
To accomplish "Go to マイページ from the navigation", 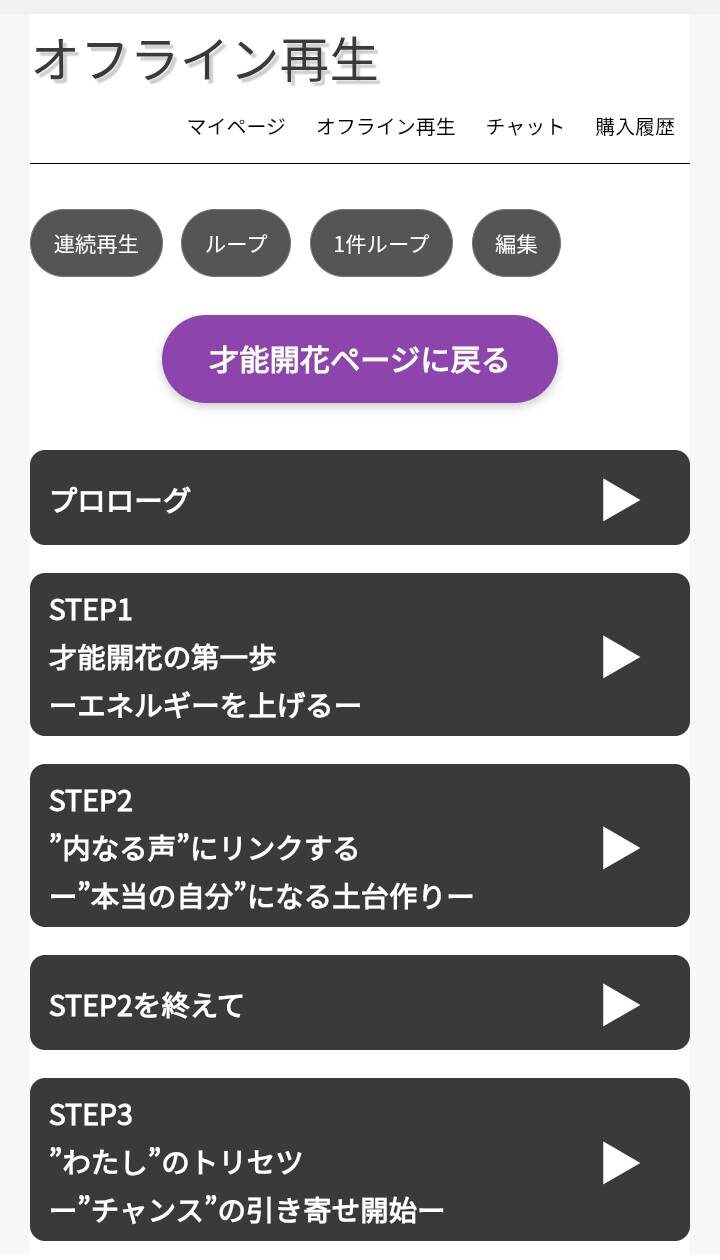I will pyautogui.click(x=234, y=127).
